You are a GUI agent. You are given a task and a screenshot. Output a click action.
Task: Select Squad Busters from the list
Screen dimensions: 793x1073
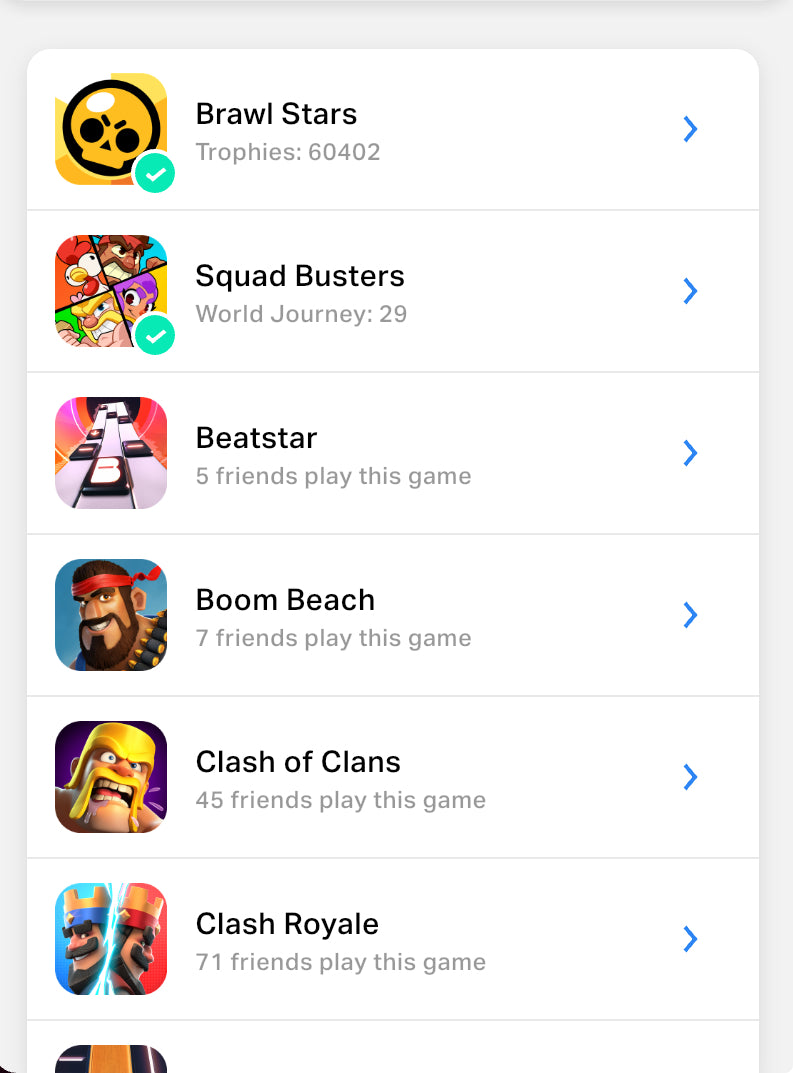tap(392, 292)
